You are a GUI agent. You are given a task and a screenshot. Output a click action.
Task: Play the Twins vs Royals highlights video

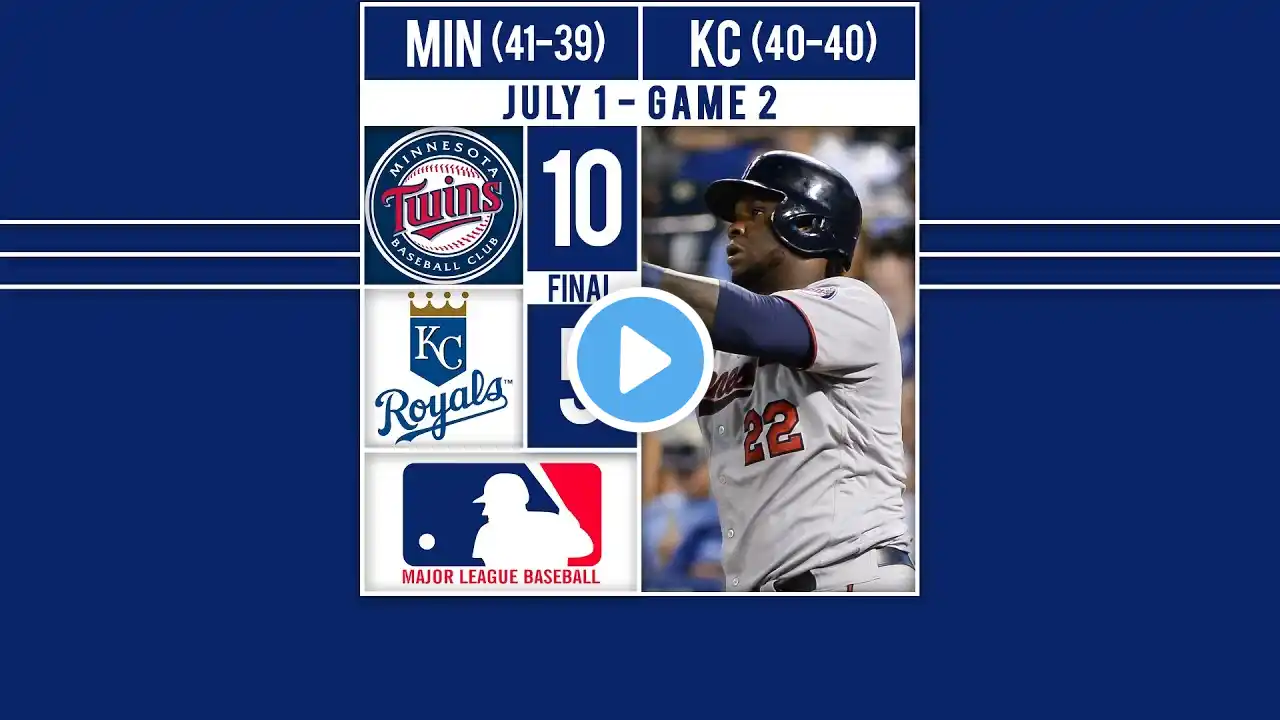(x=641, y=361)
